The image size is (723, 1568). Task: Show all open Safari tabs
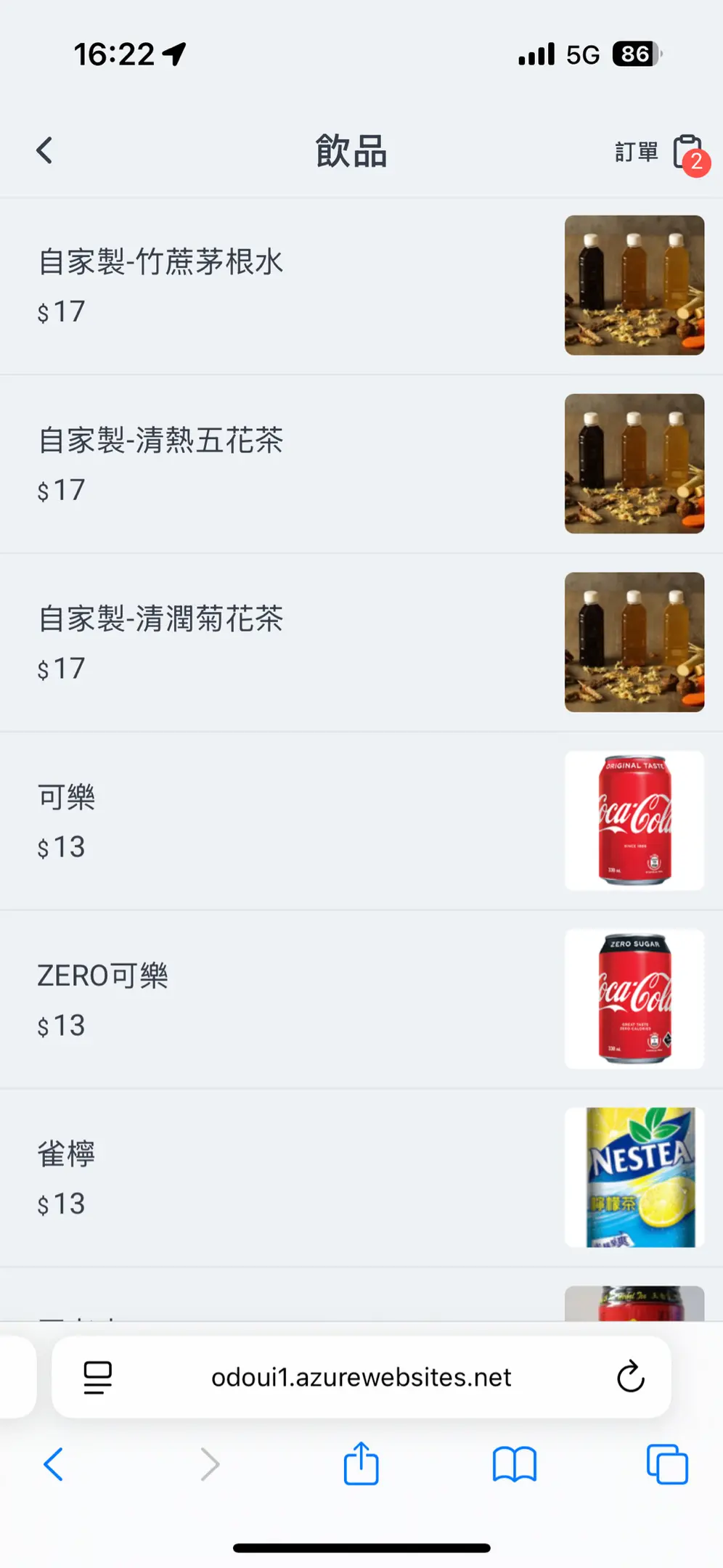tap(667, 1464)
